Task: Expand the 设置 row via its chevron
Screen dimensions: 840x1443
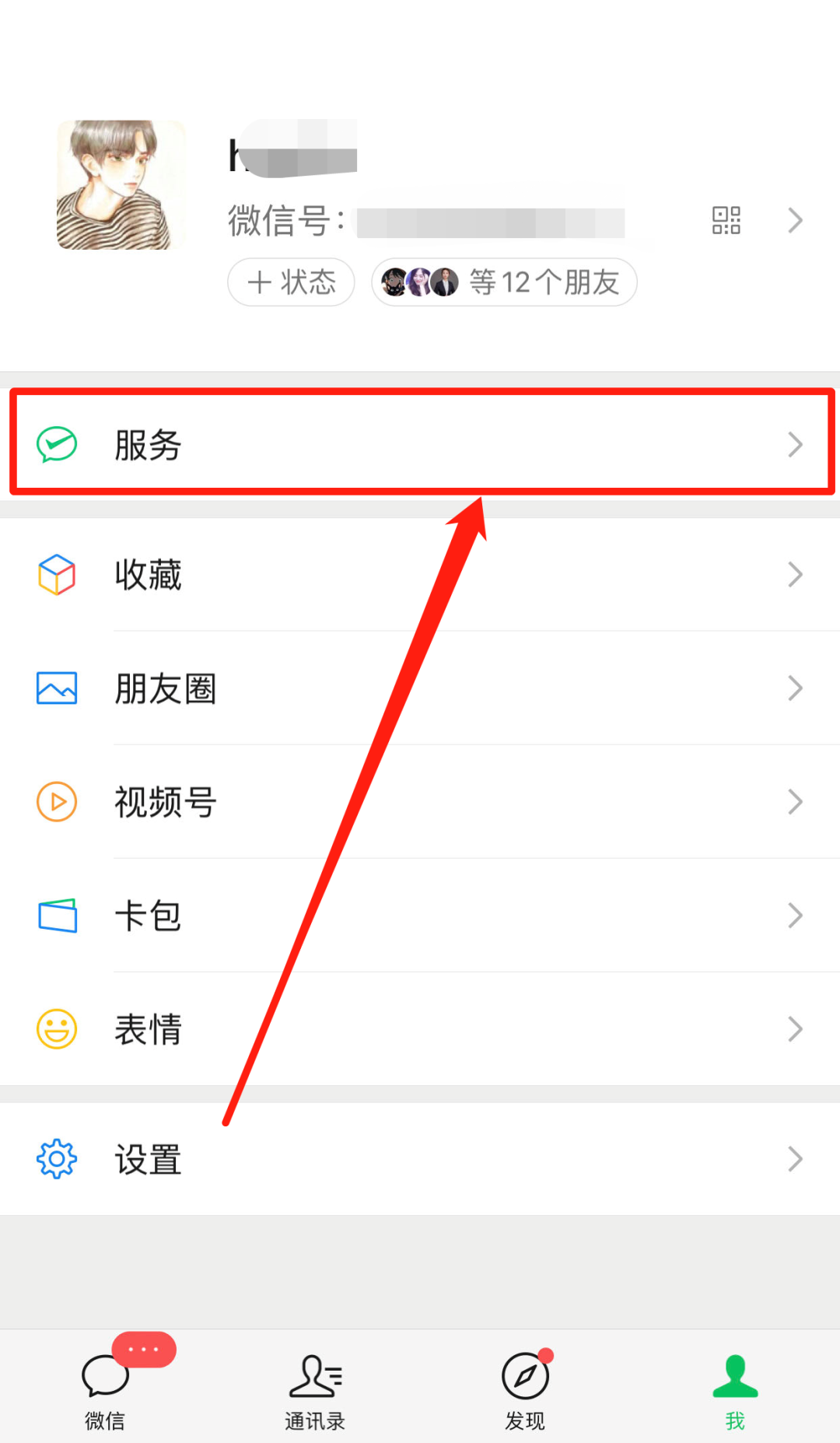Action: [x=795, y=1158]
